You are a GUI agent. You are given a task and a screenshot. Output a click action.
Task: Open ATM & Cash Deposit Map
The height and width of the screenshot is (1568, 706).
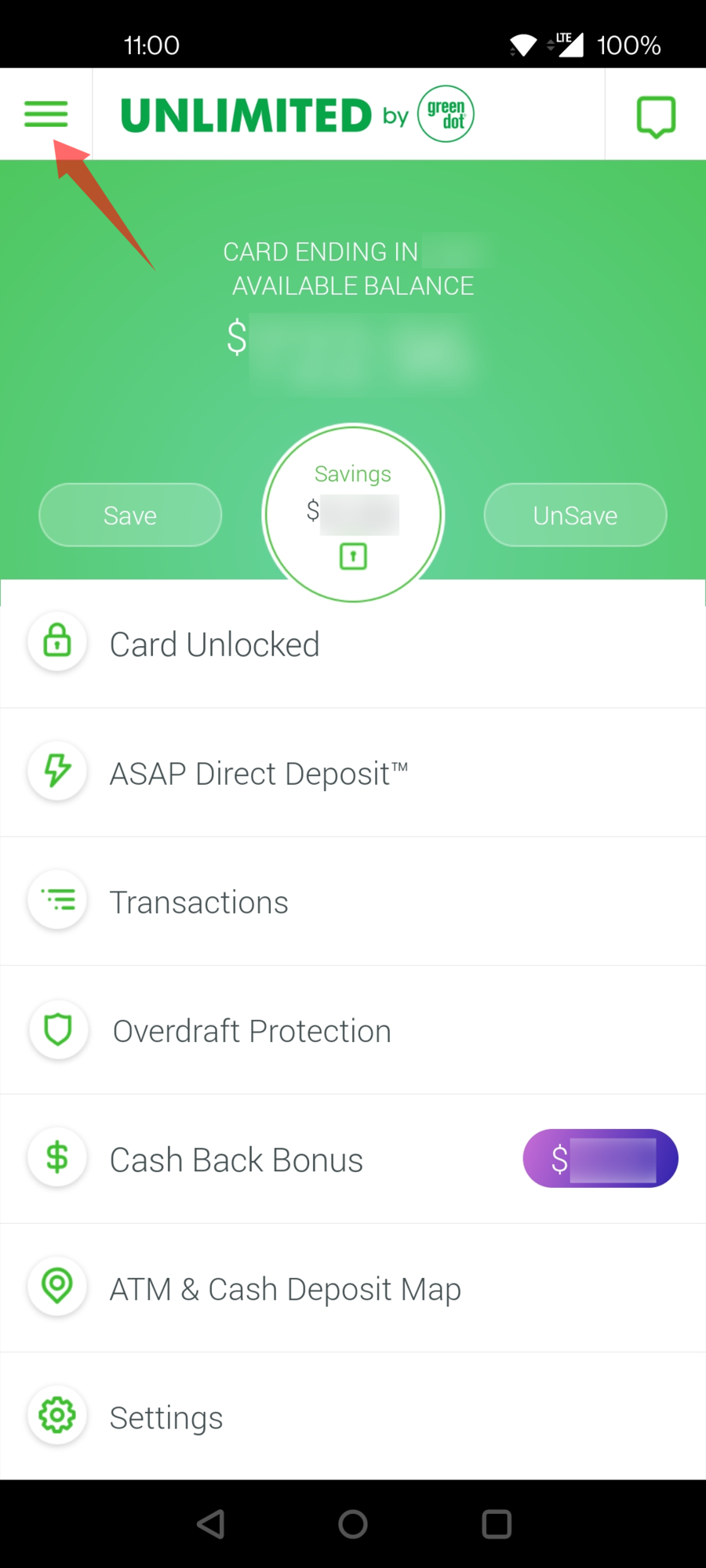pos(353,1288)
